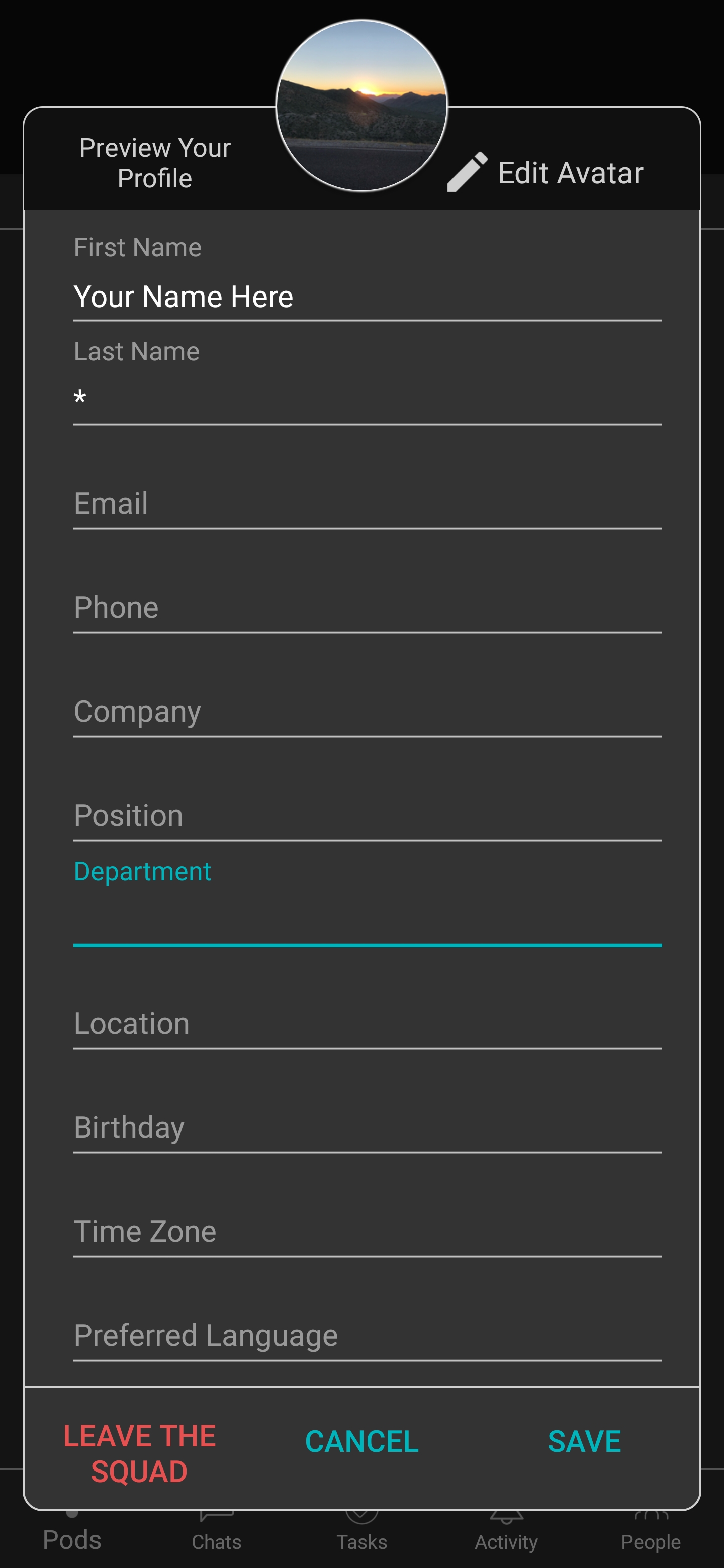Choose the Time Zone field
Image resolution: width=724 pixels, height=1568 pixels.
367,1232
